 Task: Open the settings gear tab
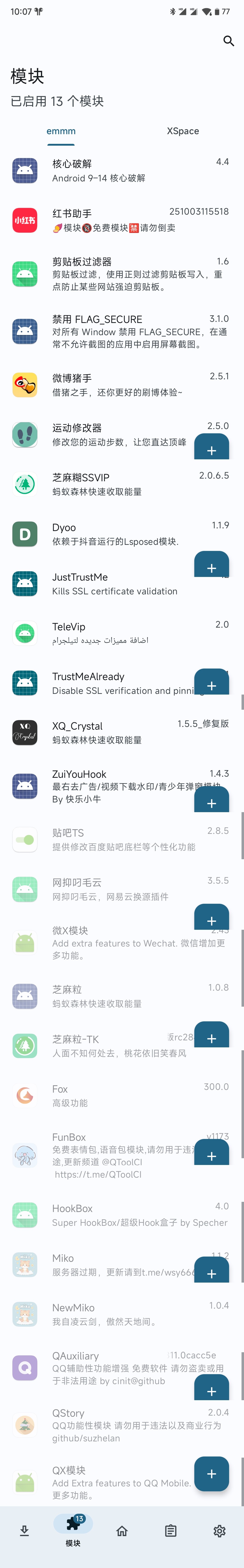(220, 1531)
